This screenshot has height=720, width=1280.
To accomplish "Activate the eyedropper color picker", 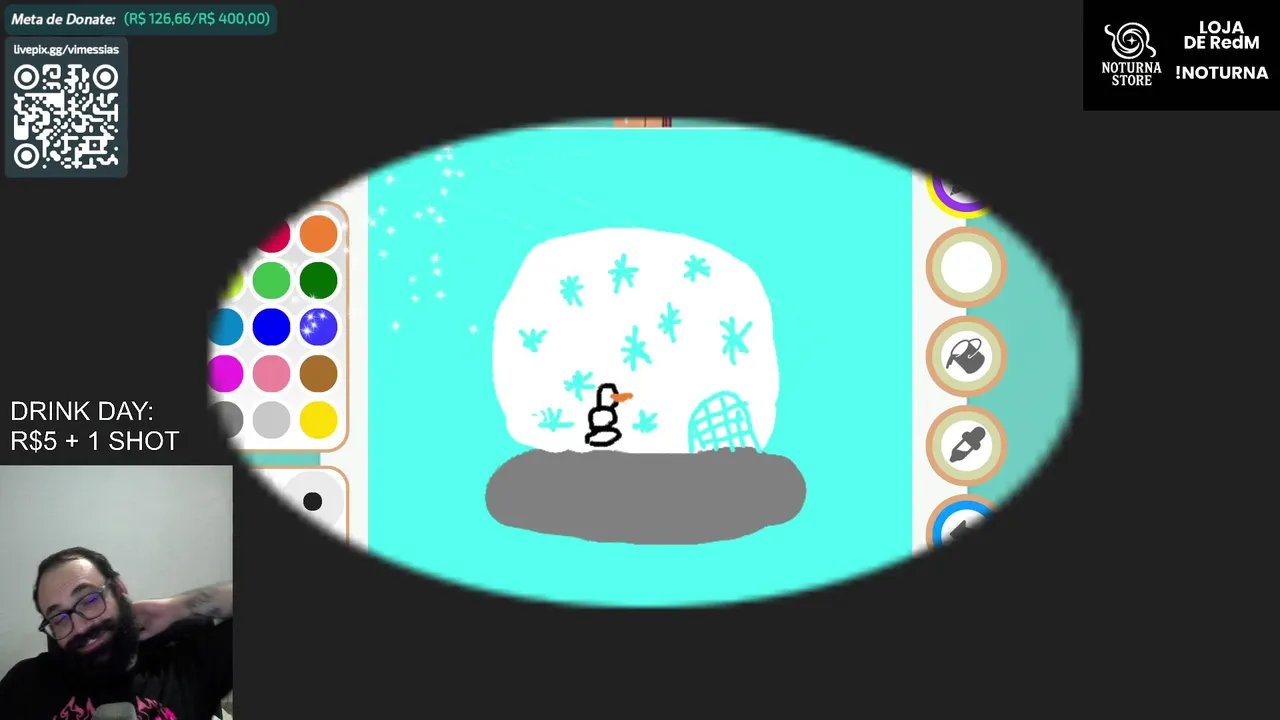I will (966, 445).
